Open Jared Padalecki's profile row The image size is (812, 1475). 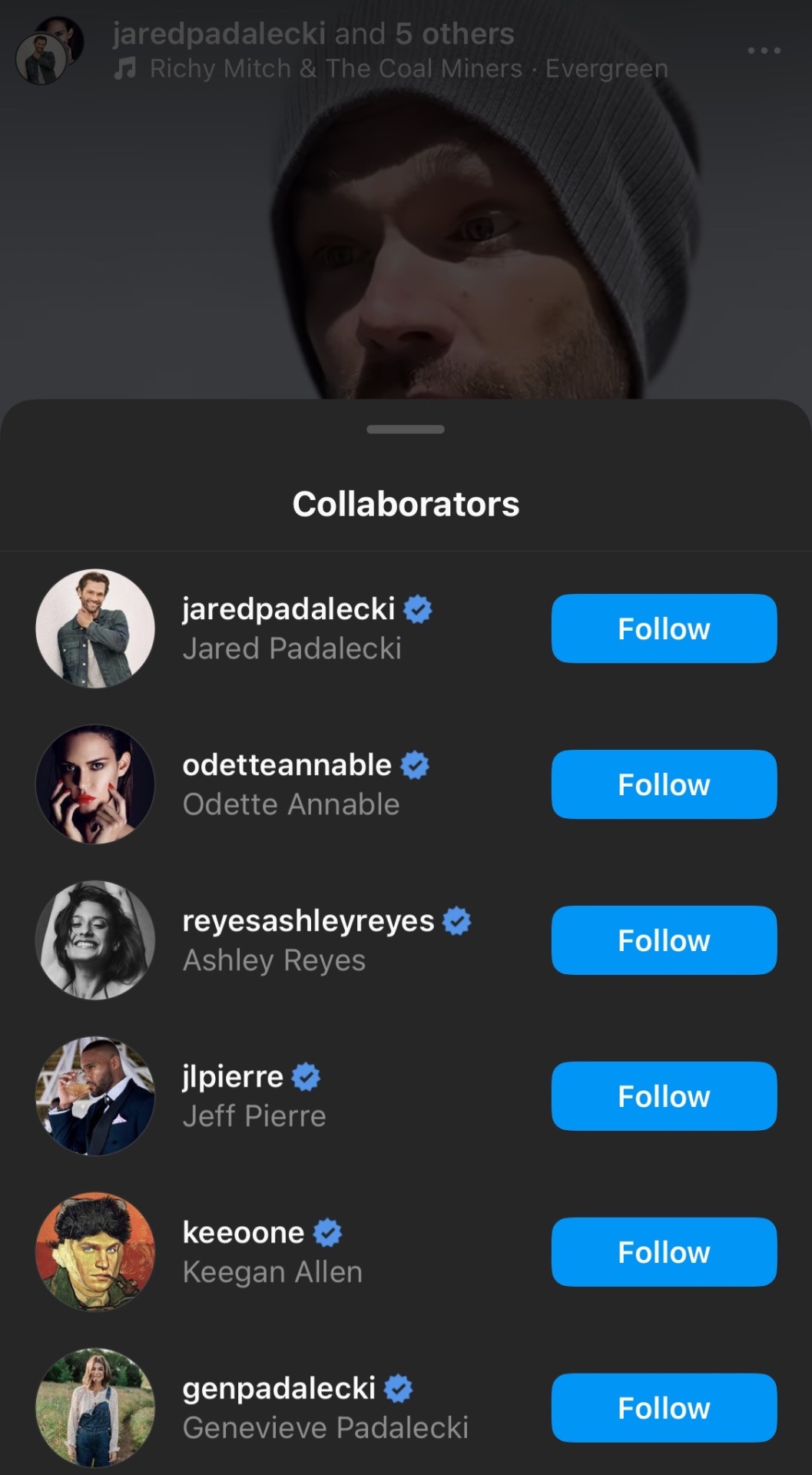point(290,628)
